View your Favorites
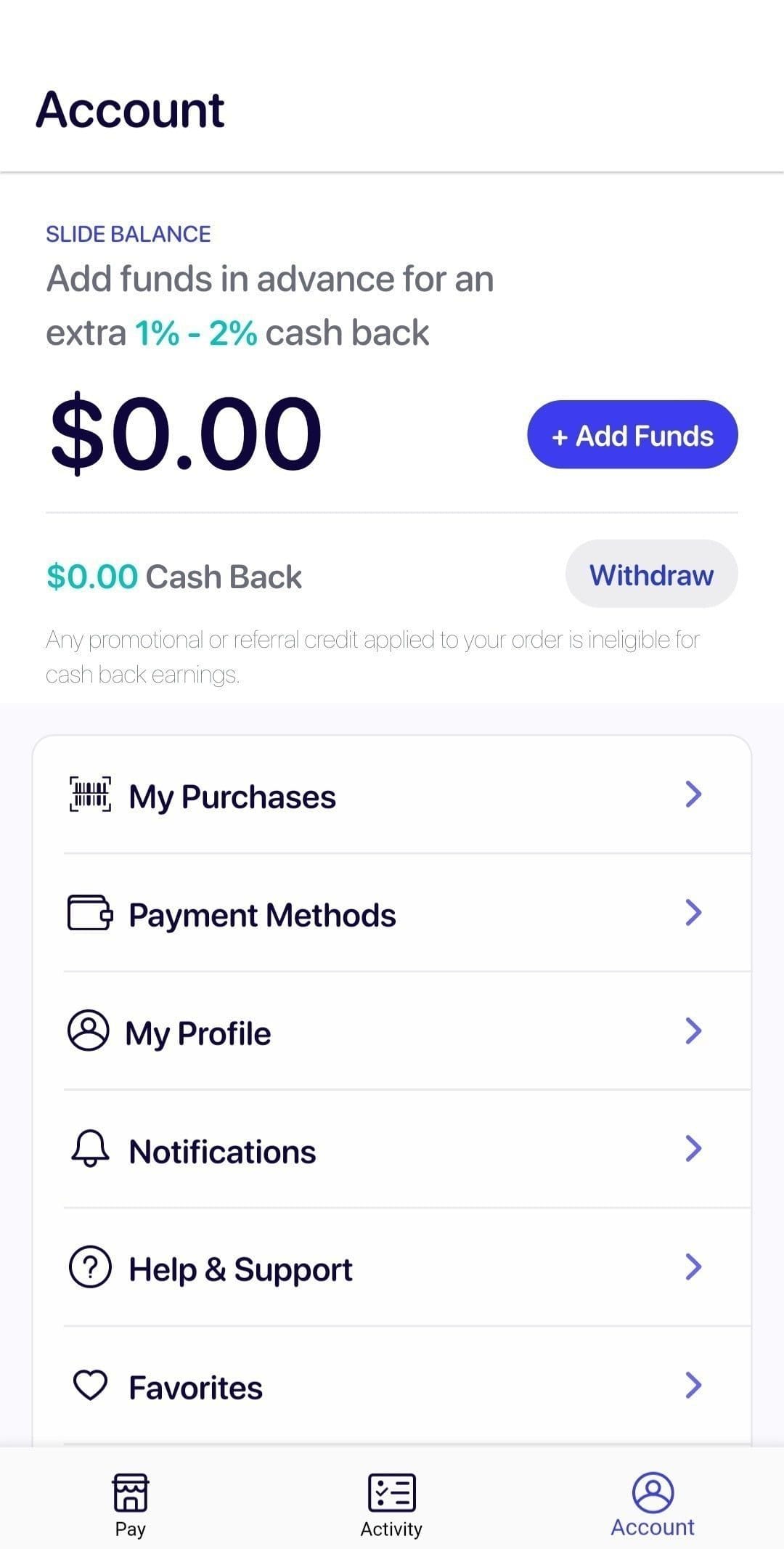The image size is (784, 1549). coord(392,1386)
